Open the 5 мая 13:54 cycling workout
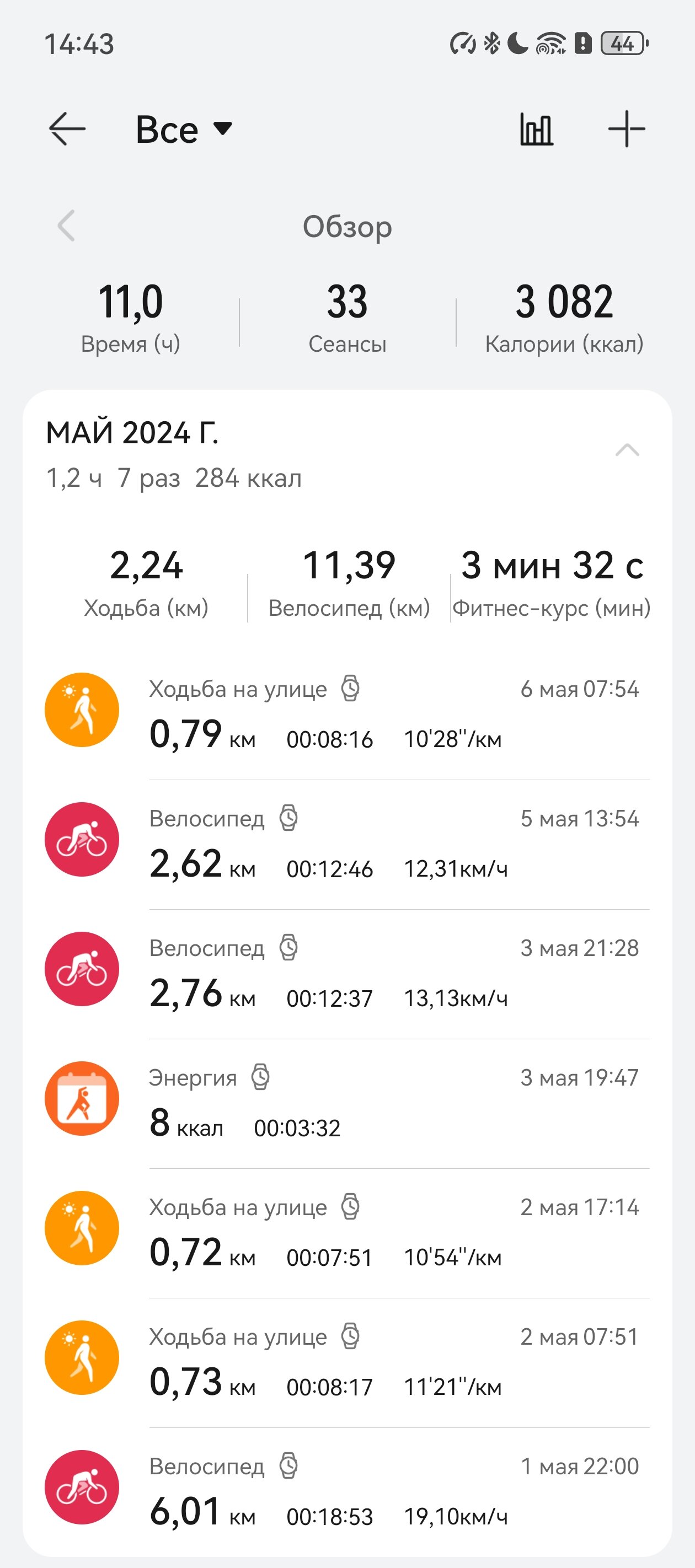The image size is (695, 1568). (x=347, y=845)
